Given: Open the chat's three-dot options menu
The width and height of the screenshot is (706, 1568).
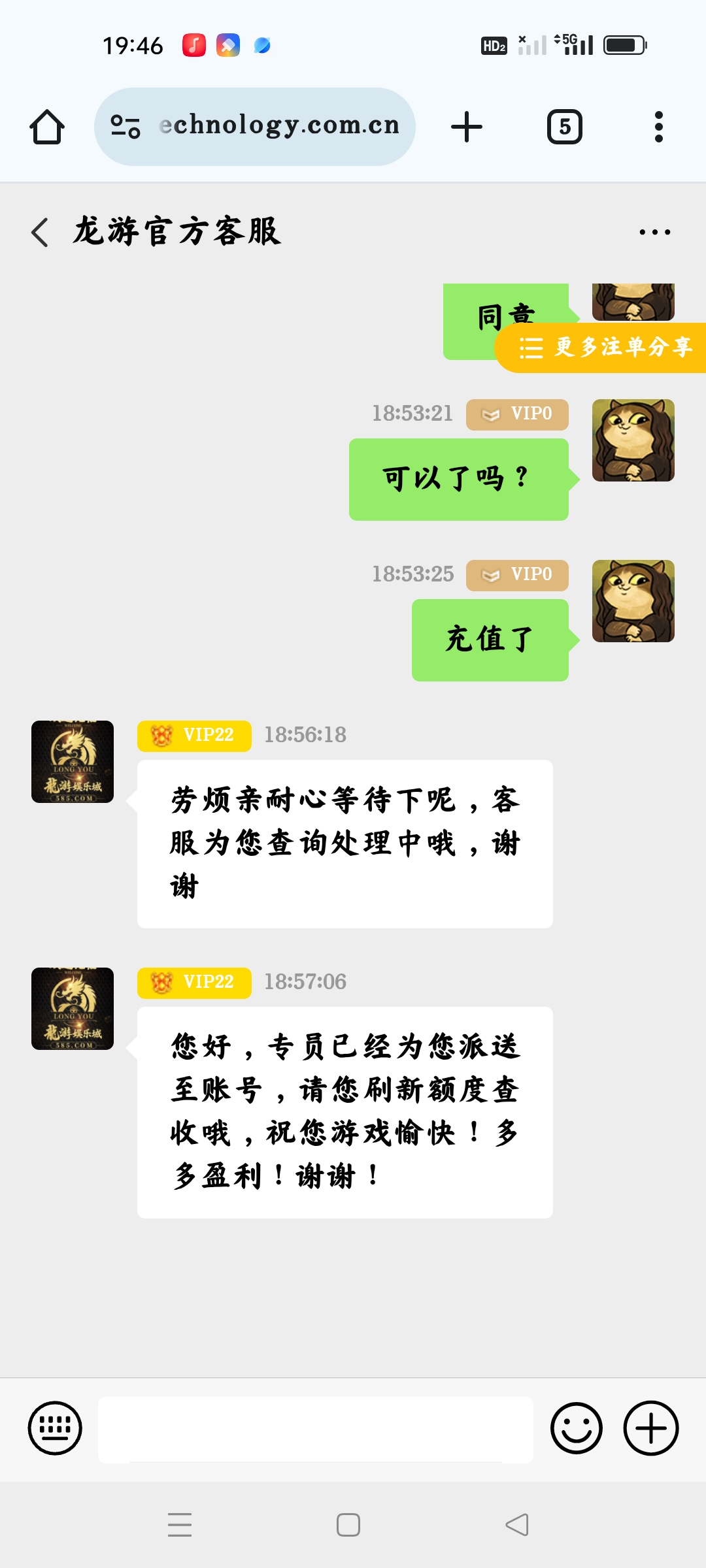Looking at the screenshot, I should click(654, 232).
